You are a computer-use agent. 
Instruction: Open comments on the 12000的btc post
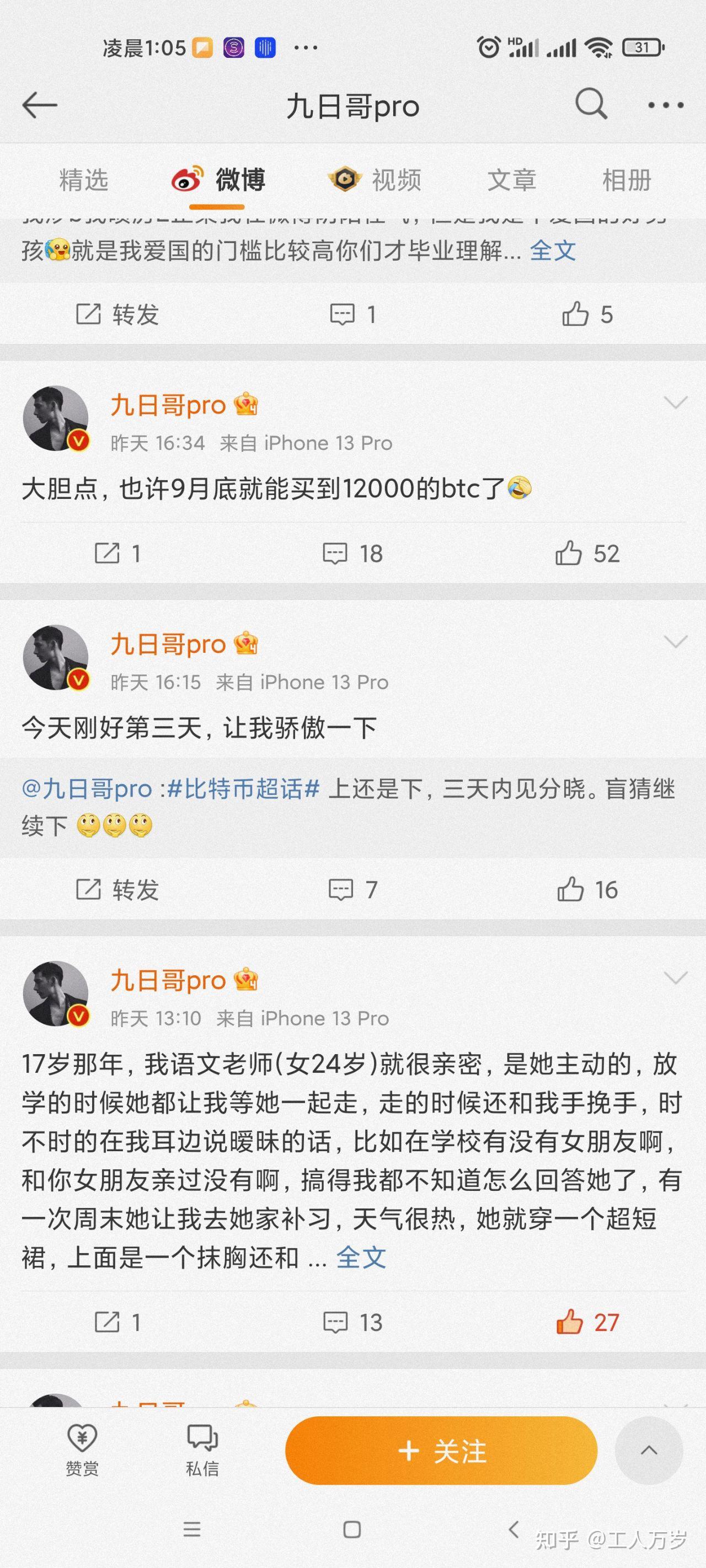pos(352,554)
